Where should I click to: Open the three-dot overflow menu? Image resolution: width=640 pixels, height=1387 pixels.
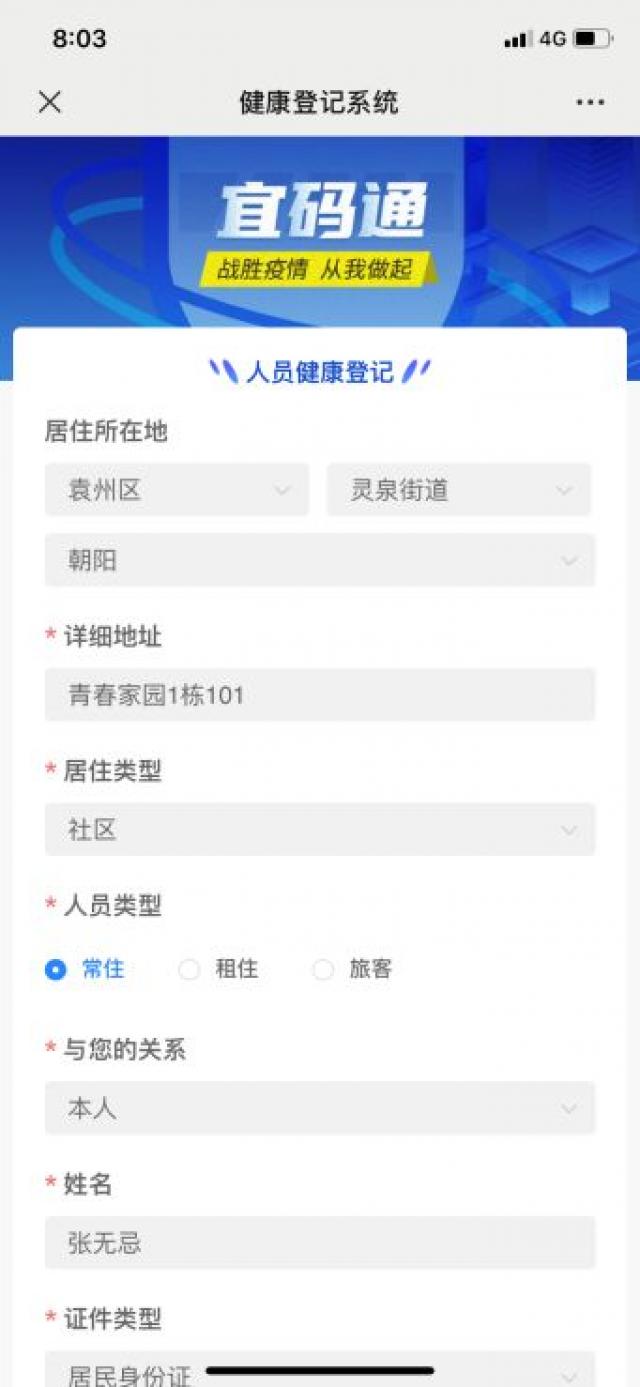coord(590,102)
